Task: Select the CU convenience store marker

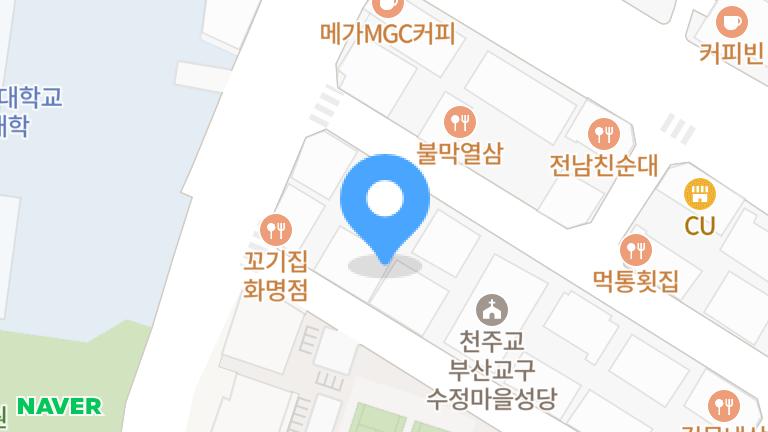Action: tap(699, 193)
